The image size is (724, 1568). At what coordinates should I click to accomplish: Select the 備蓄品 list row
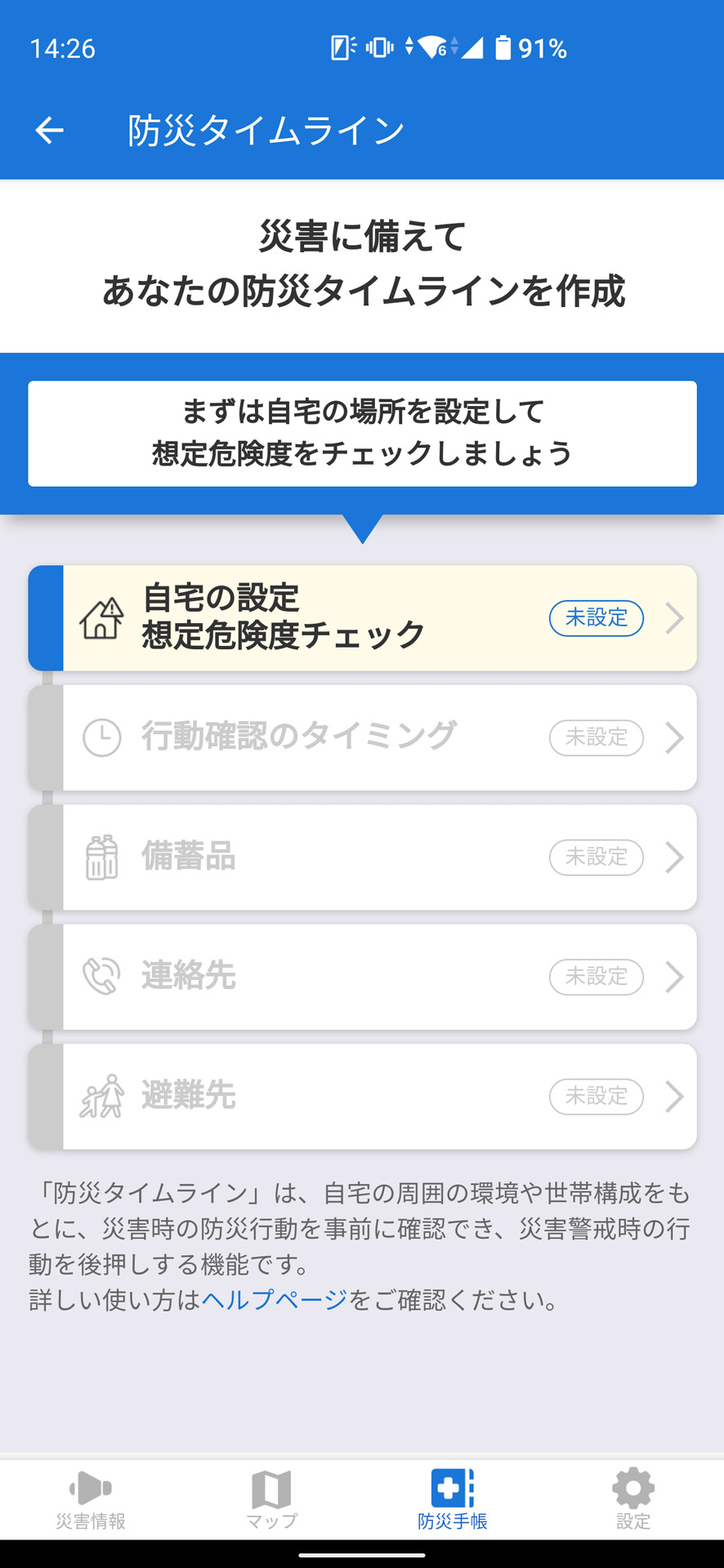(x=362, y=857)
